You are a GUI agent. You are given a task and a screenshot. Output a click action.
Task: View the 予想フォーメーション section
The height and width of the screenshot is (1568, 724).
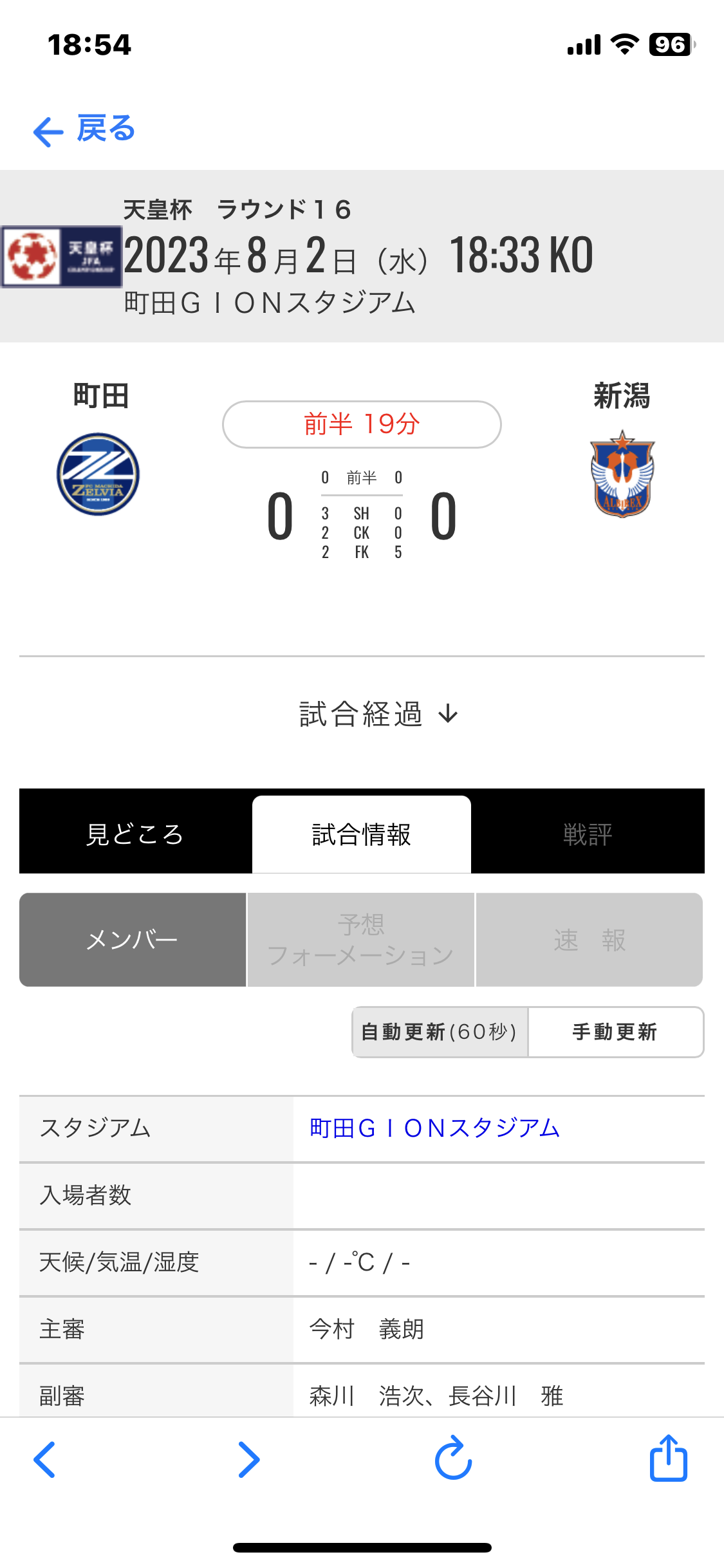tap(361, 940)
